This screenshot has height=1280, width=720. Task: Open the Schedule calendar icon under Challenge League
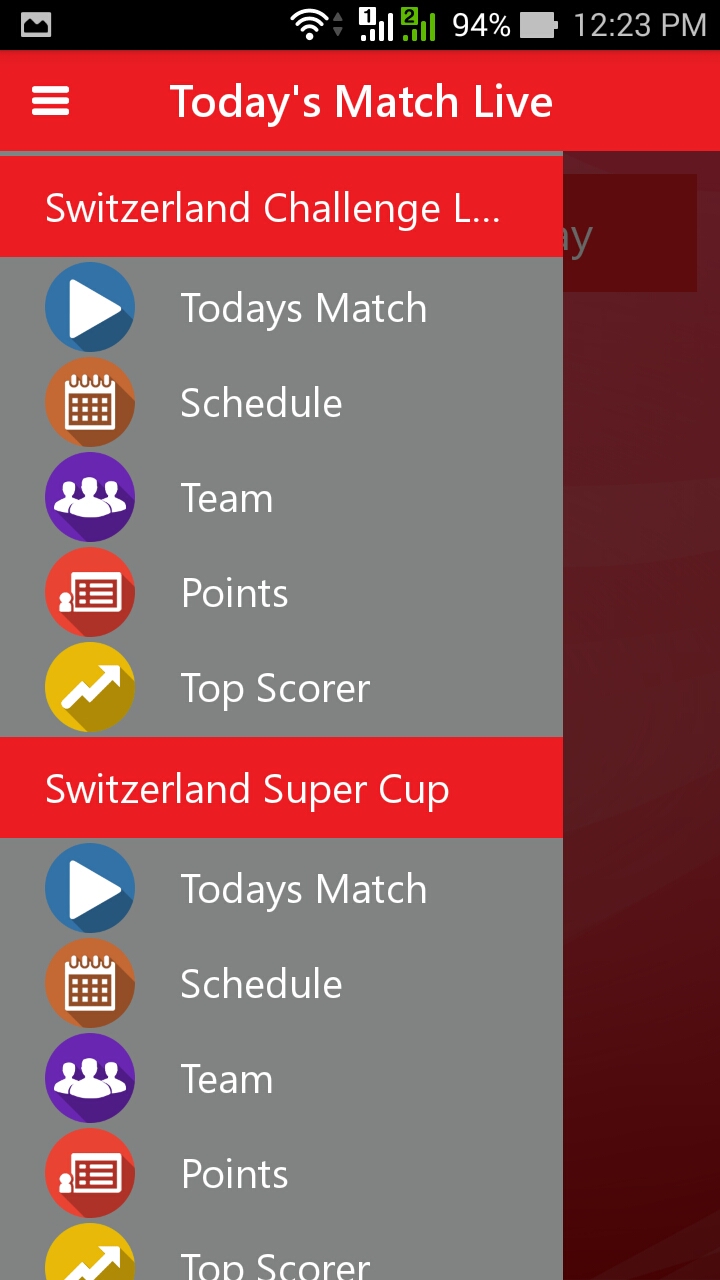tap(90, 402)
